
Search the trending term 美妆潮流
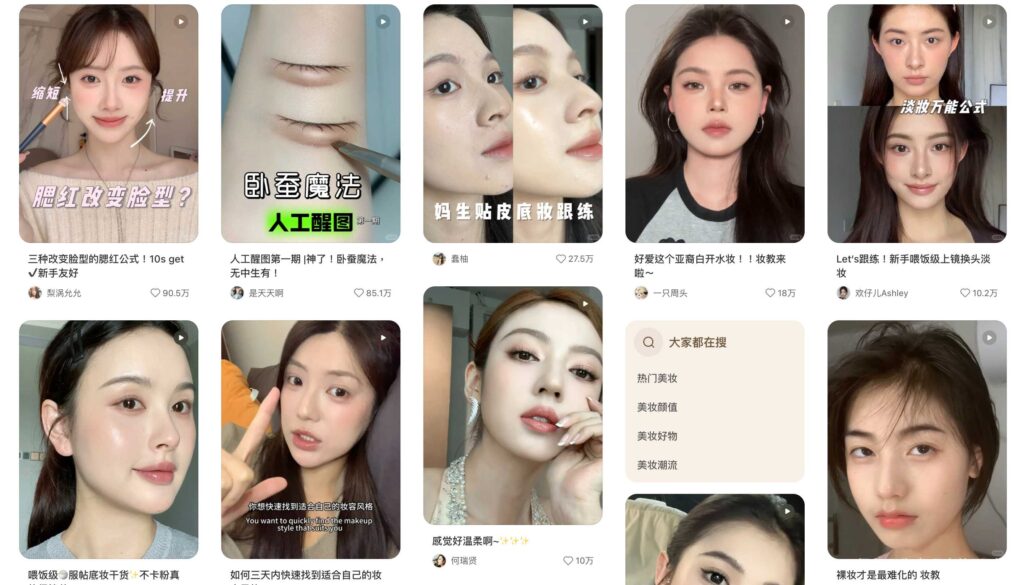coord(657,465)
